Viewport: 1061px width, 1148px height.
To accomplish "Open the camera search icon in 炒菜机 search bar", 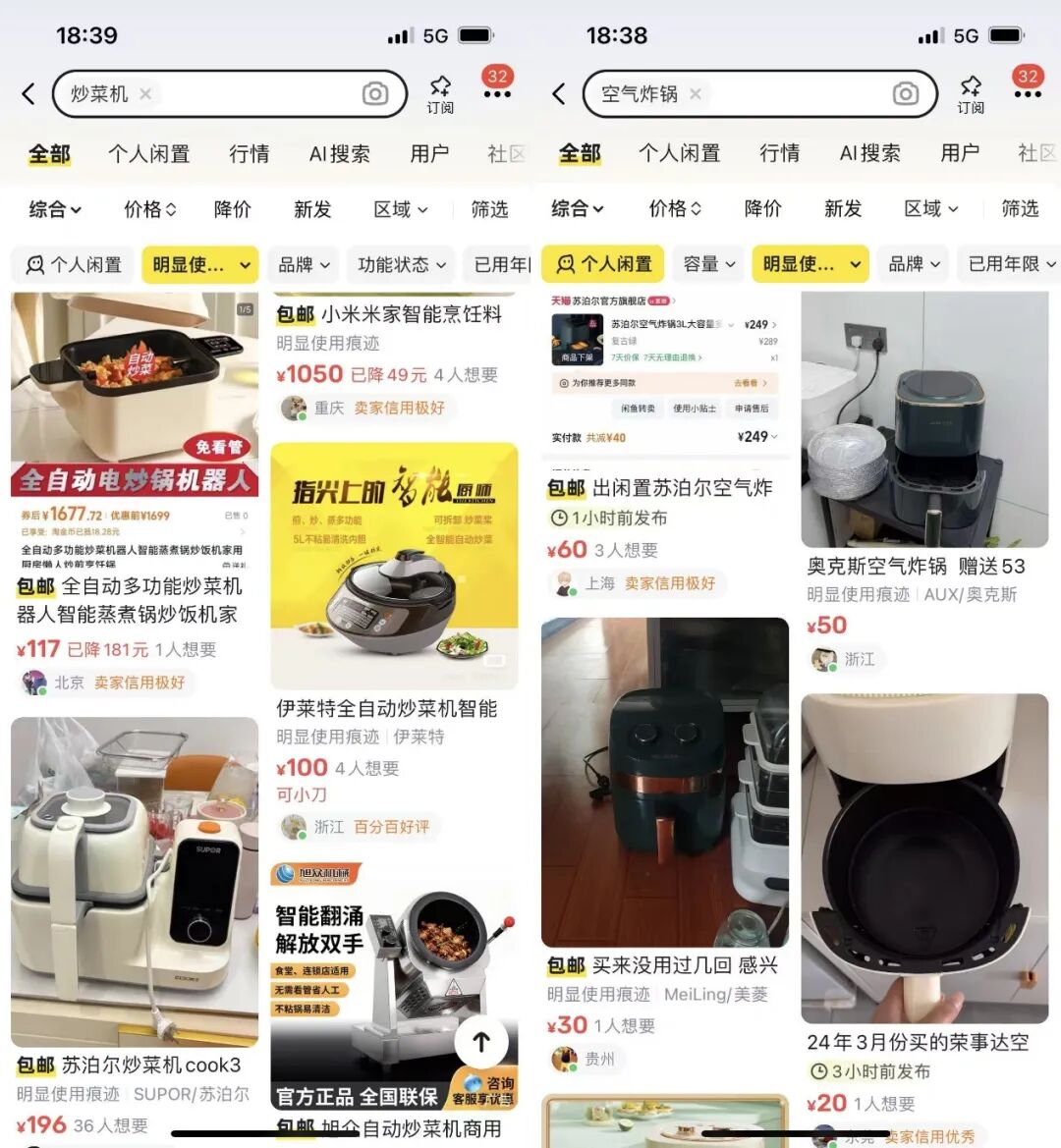I will pos(374,93).
